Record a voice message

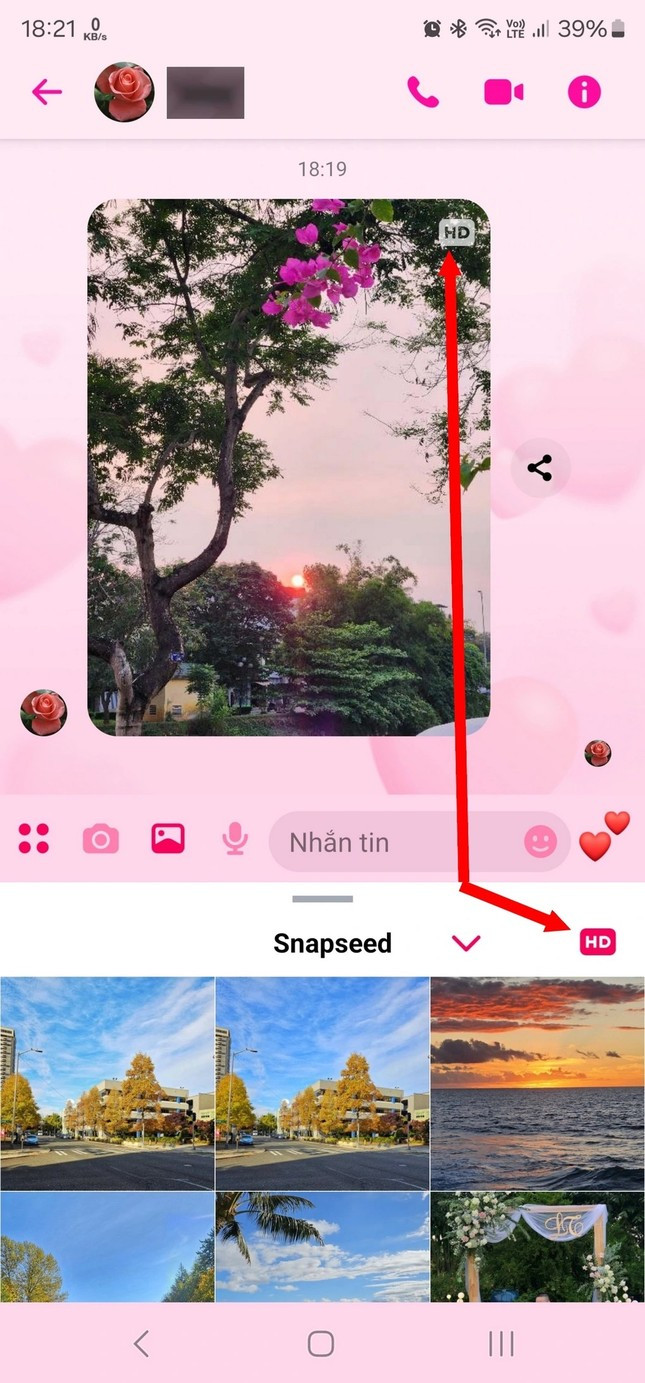coord(235,840)
